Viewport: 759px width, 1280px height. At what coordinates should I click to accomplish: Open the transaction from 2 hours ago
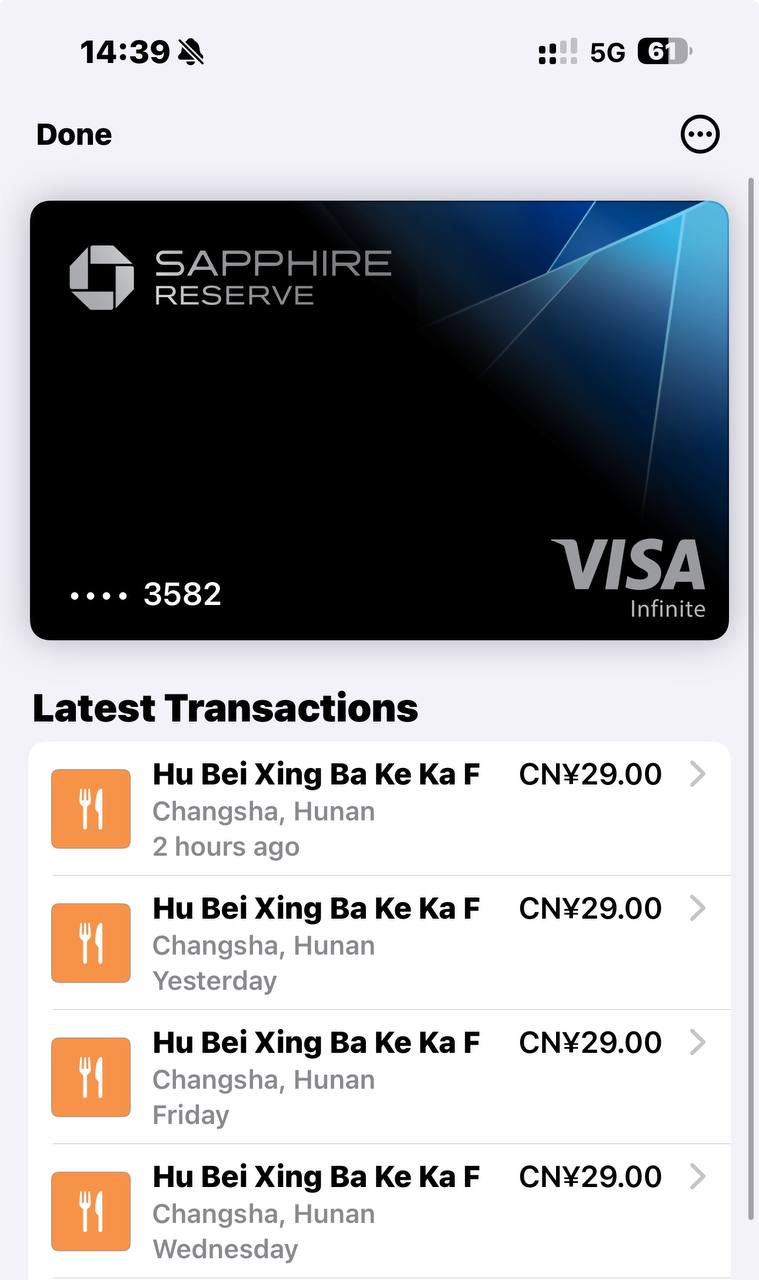(x=380, y=809)
